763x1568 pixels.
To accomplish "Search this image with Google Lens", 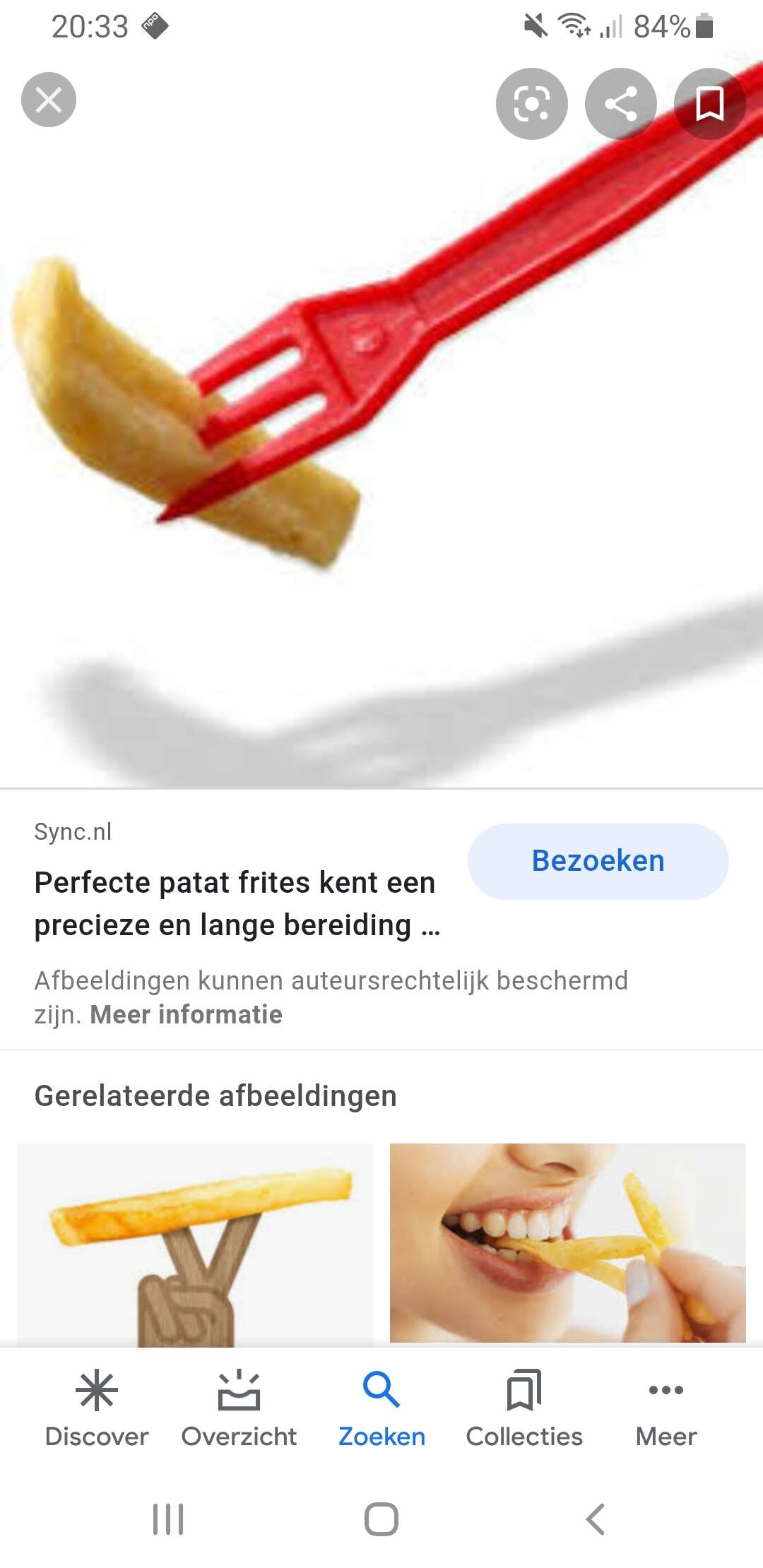I will point(531,104).
